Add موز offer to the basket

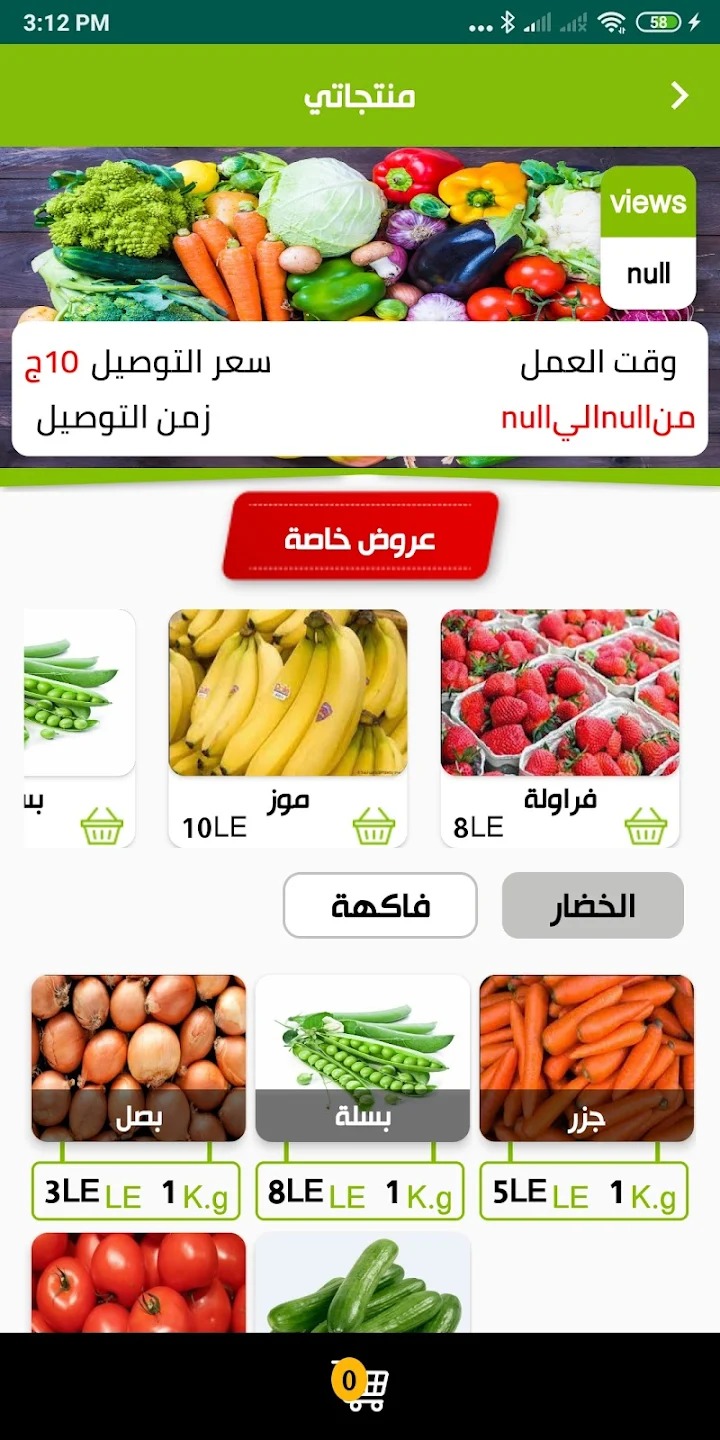pos(373,827)
